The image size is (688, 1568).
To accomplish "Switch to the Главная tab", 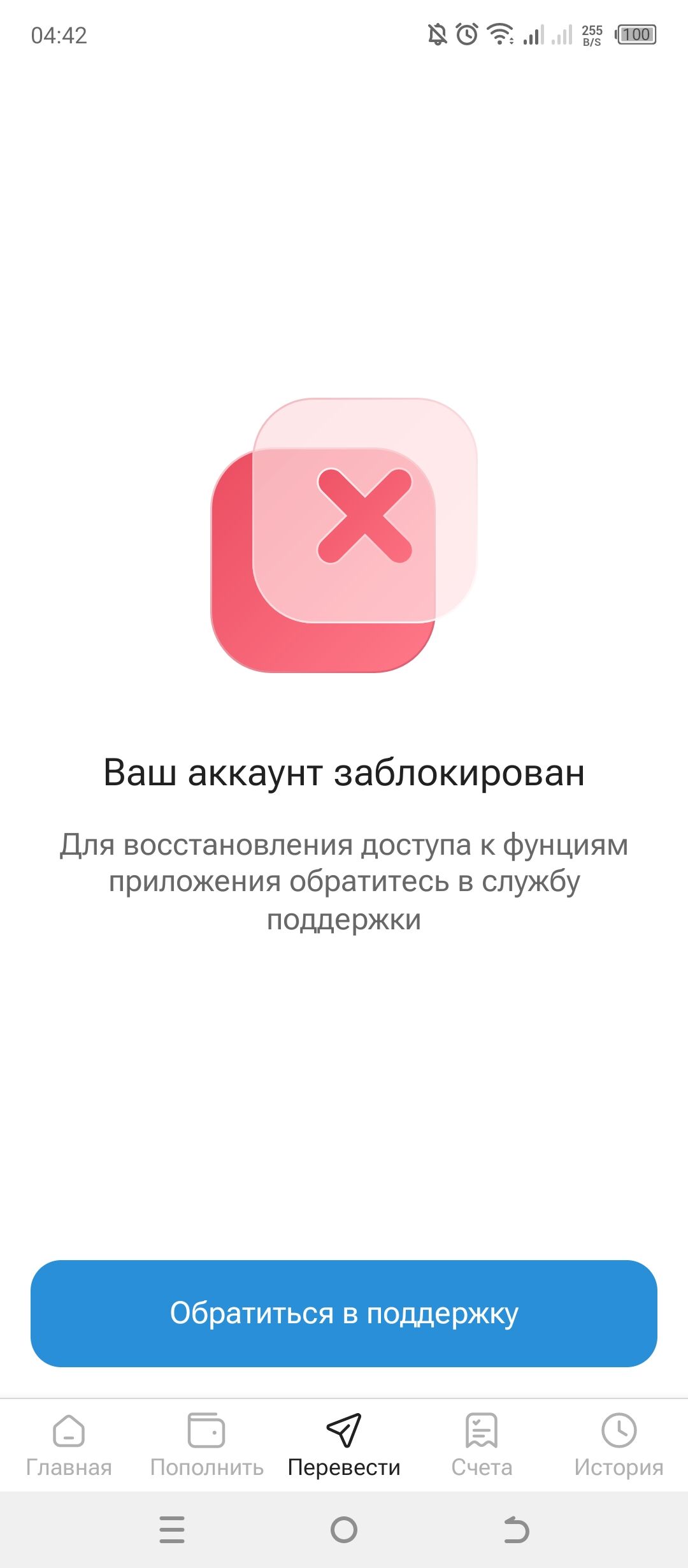I will coord(69,1446).
